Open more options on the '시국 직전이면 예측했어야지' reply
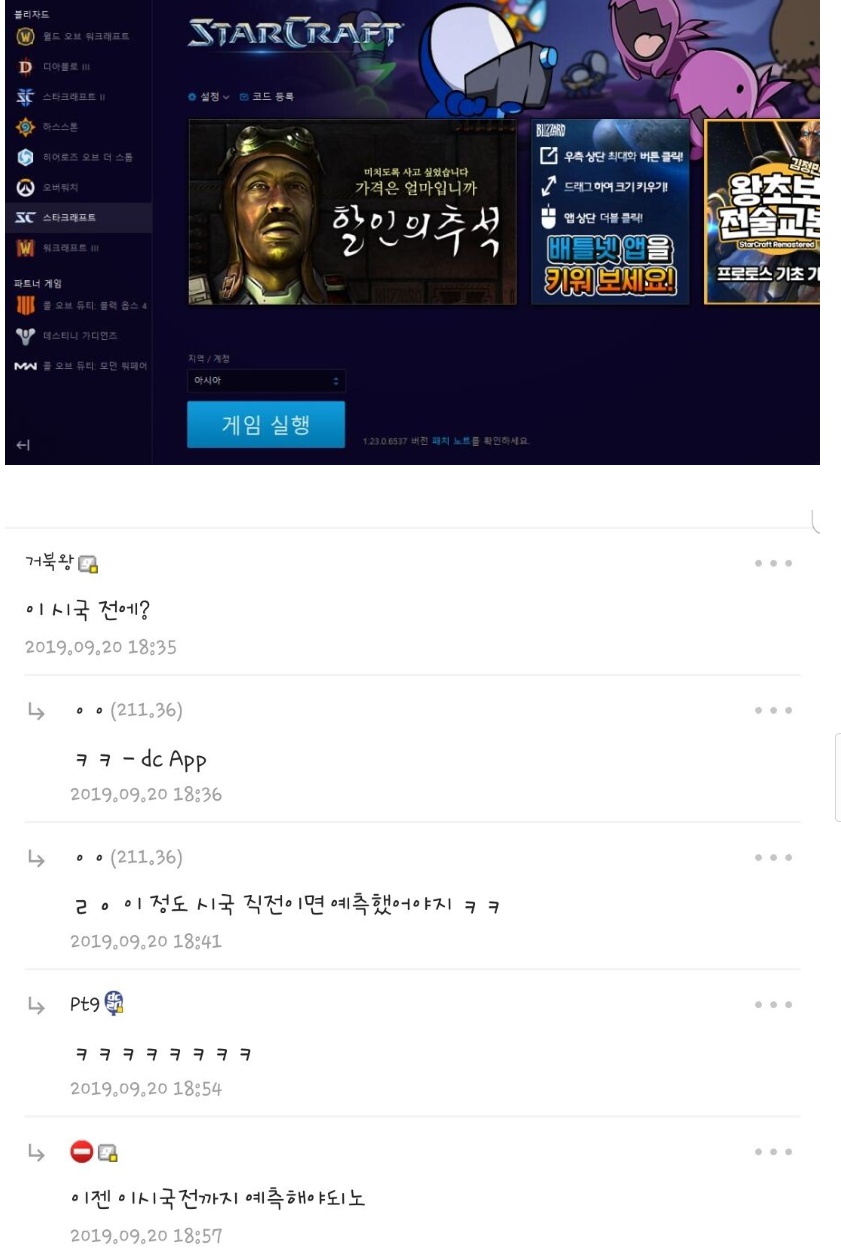841x1258 pixels. (774, 858)
